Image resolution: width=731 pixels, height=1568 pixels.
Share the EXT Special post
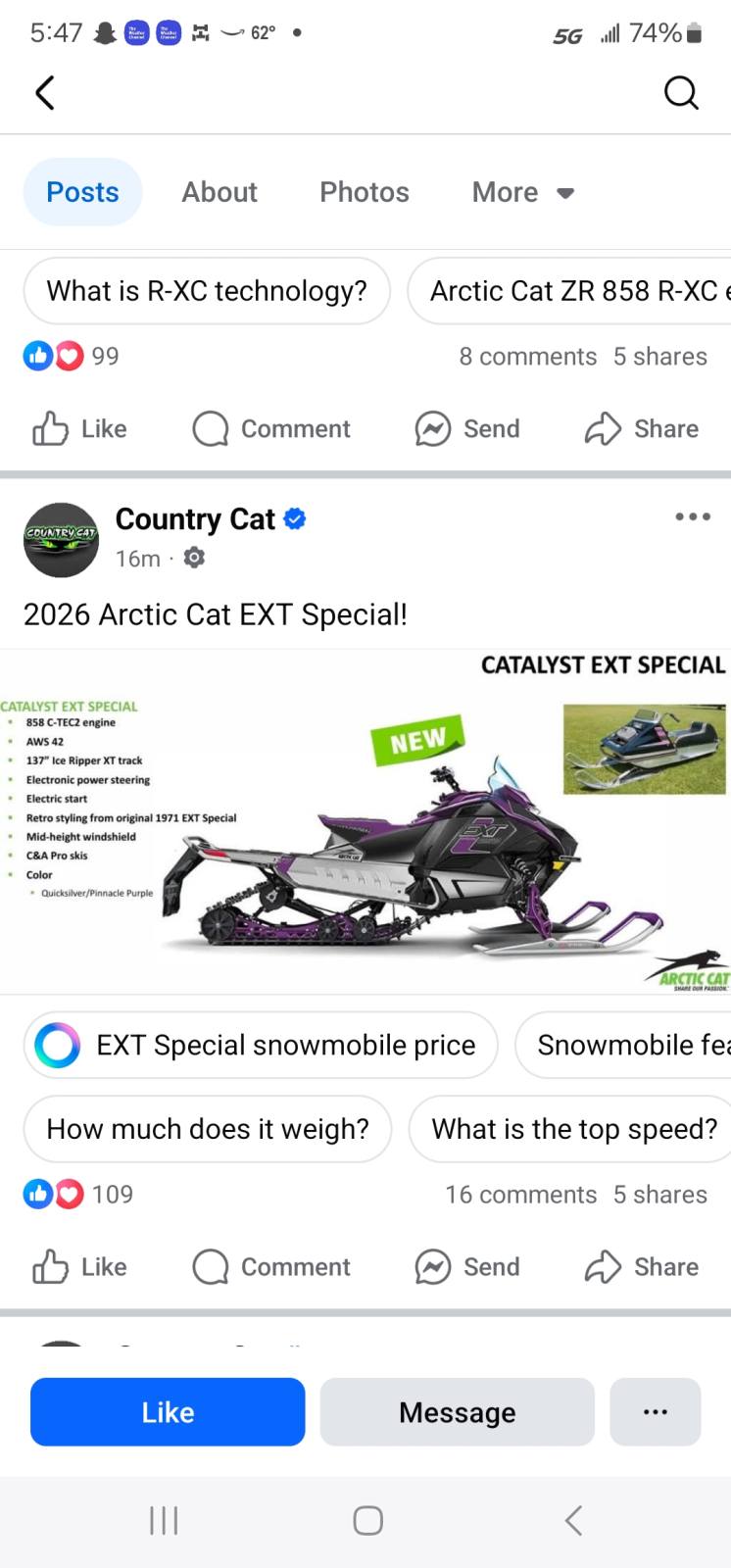[x=642, y=1267]
